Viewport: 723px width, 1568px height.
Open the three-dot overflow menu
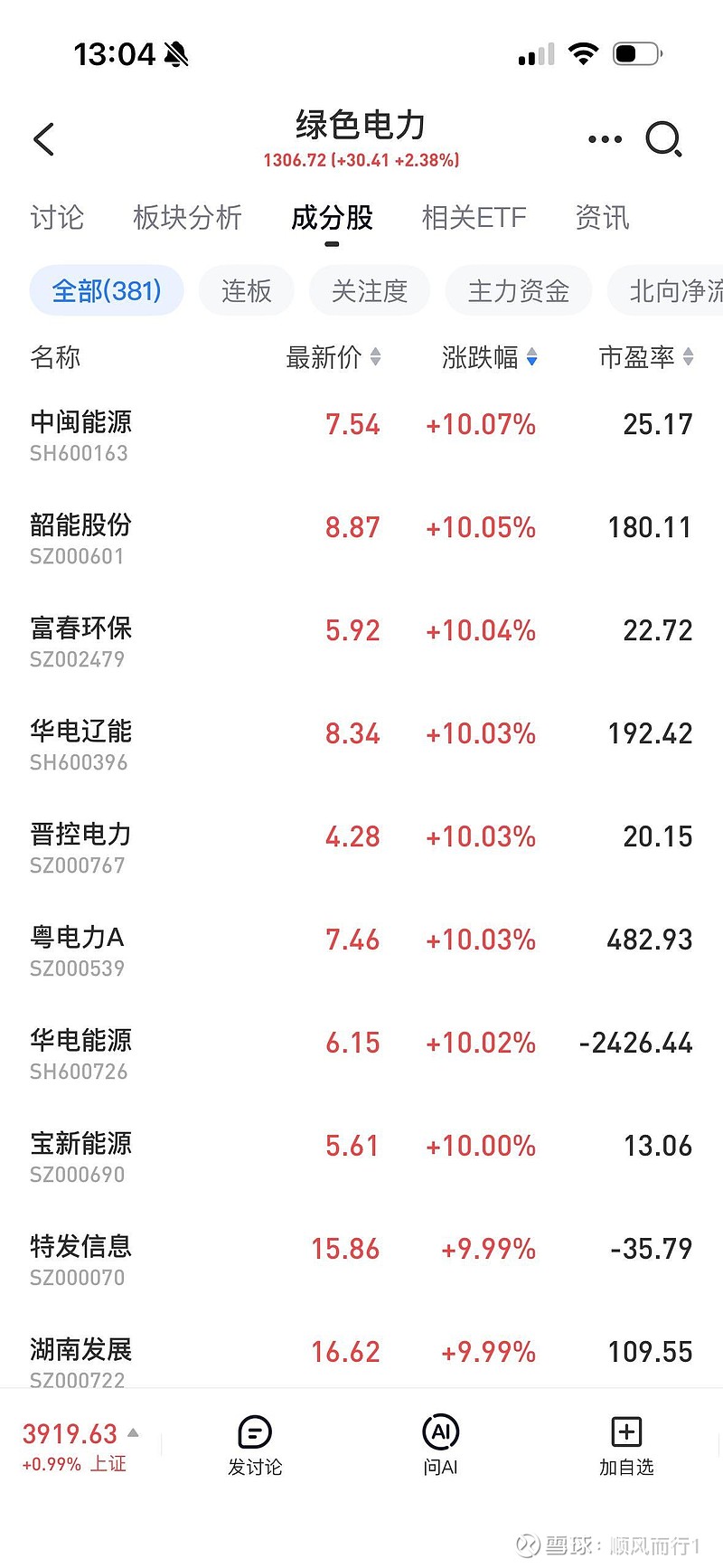click(x=605, y=139)
